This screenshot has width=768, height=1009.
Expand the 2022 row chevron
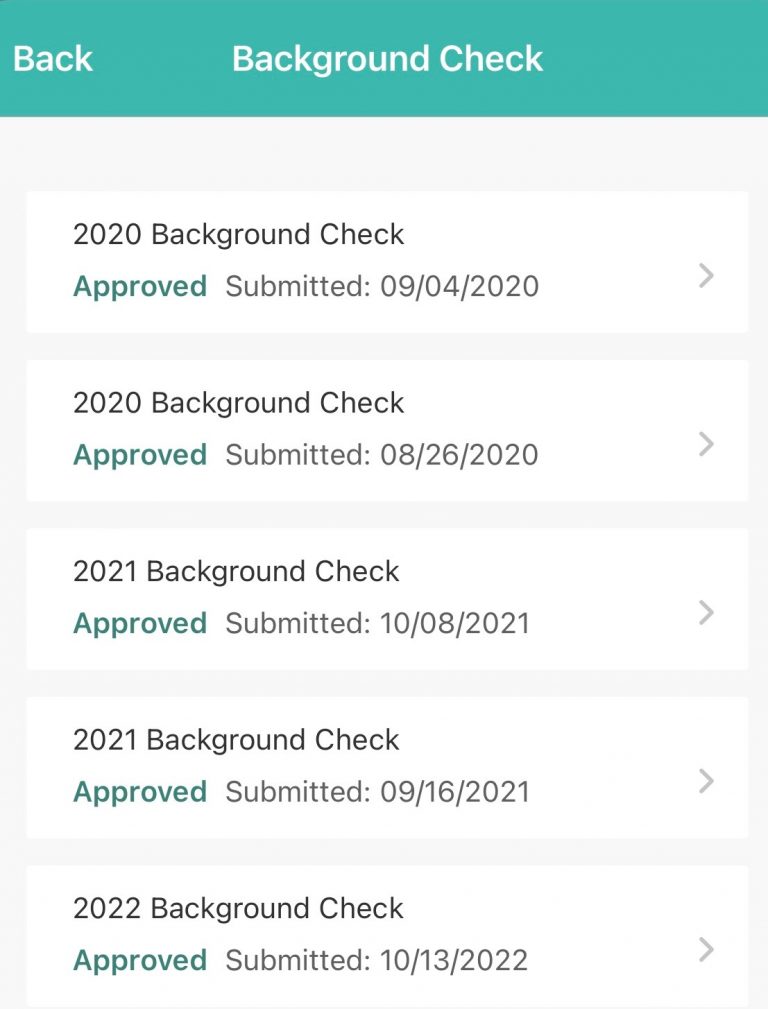coord(706,949)
